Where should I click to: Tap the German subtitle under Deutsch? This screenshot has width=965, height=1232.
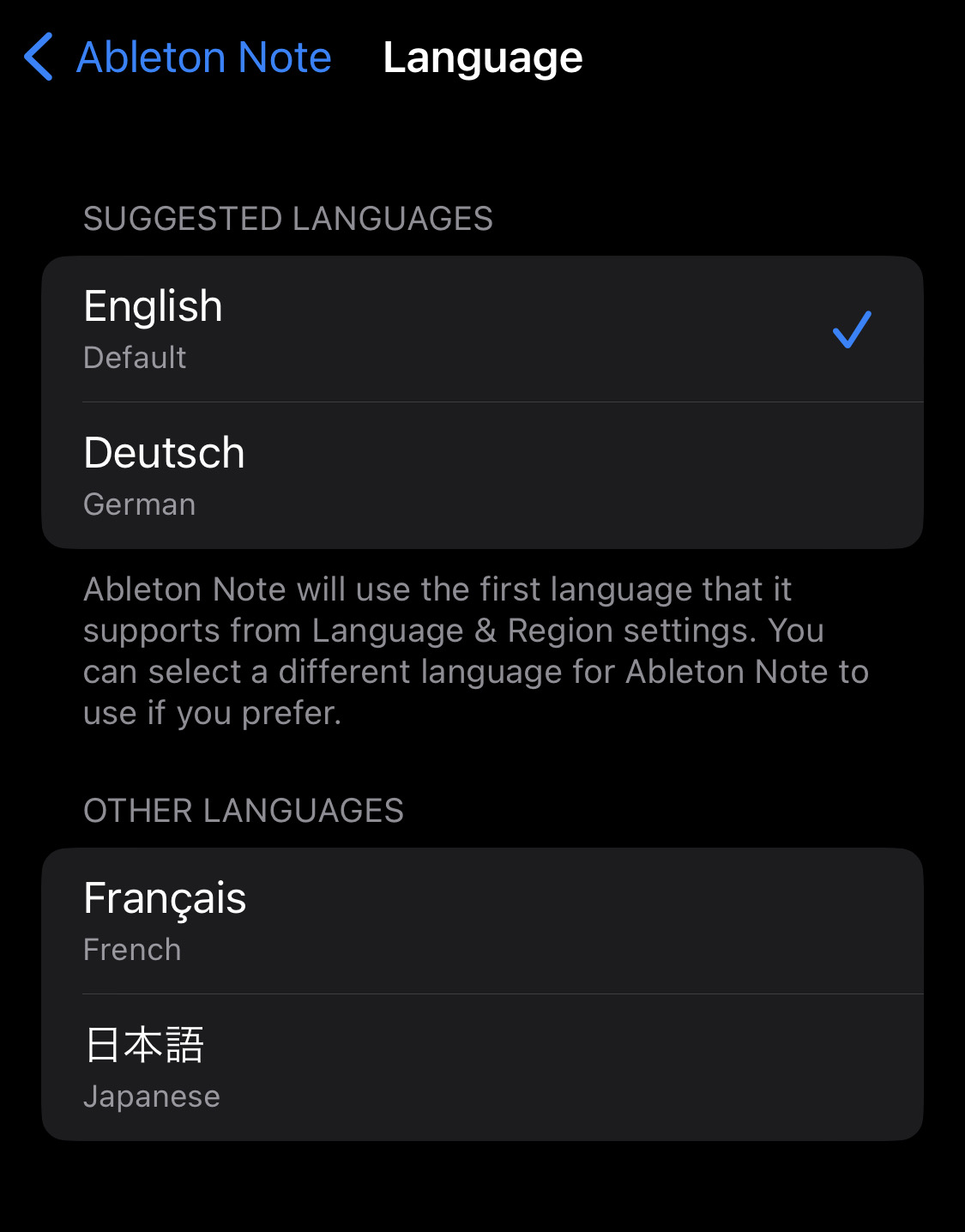tap(140, 505)
